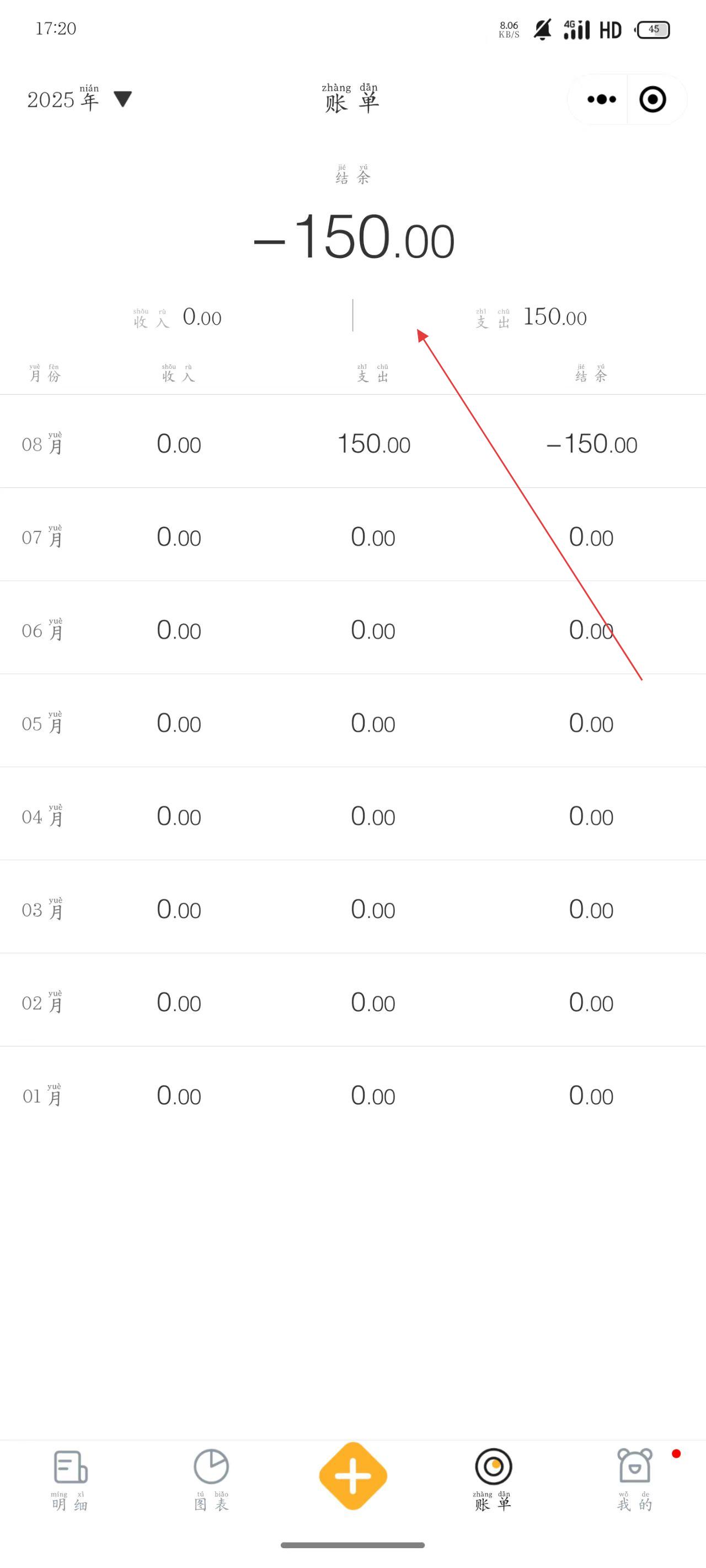
Task: Open the 07月 bill row
Action: (x=352, y=534)
